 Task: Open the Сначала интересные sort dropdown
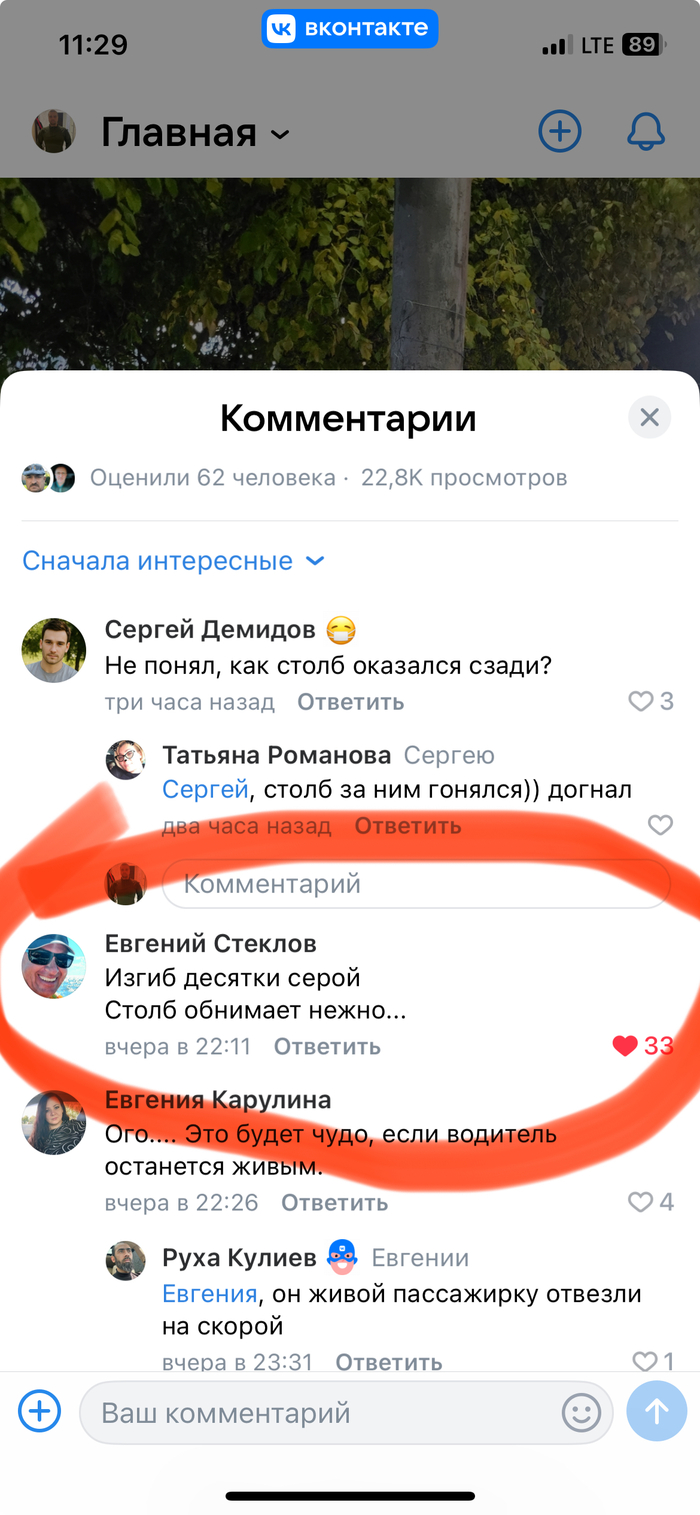pos(173,561)
